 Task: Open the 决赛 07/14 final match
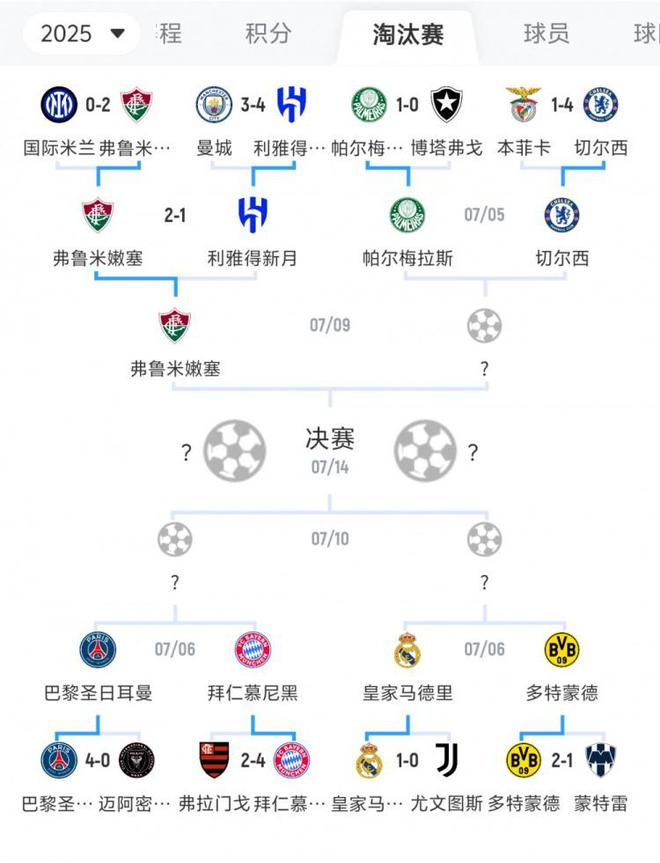(x=330, y=450)
